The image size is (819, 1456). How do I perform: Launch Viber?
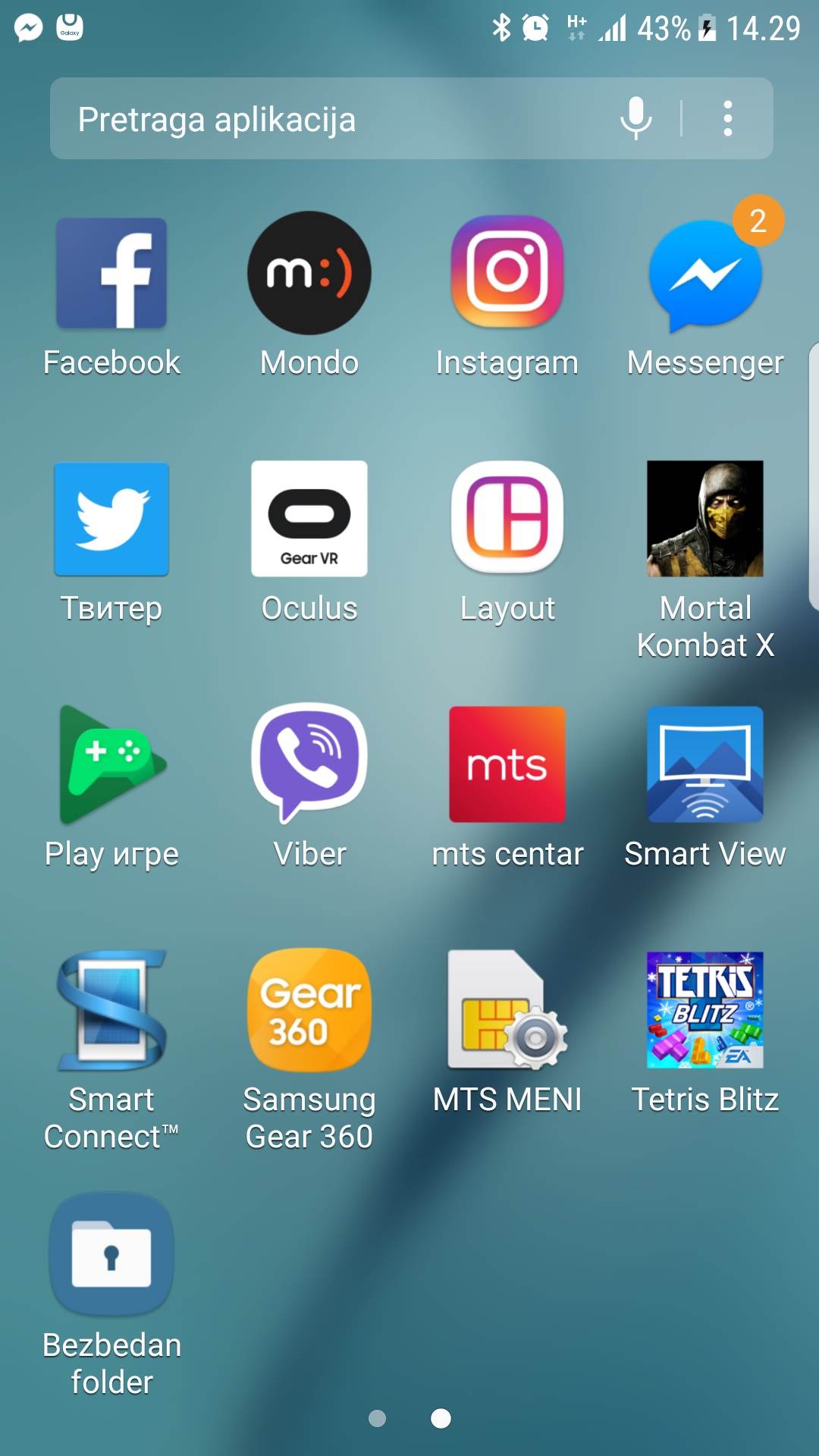309,763
